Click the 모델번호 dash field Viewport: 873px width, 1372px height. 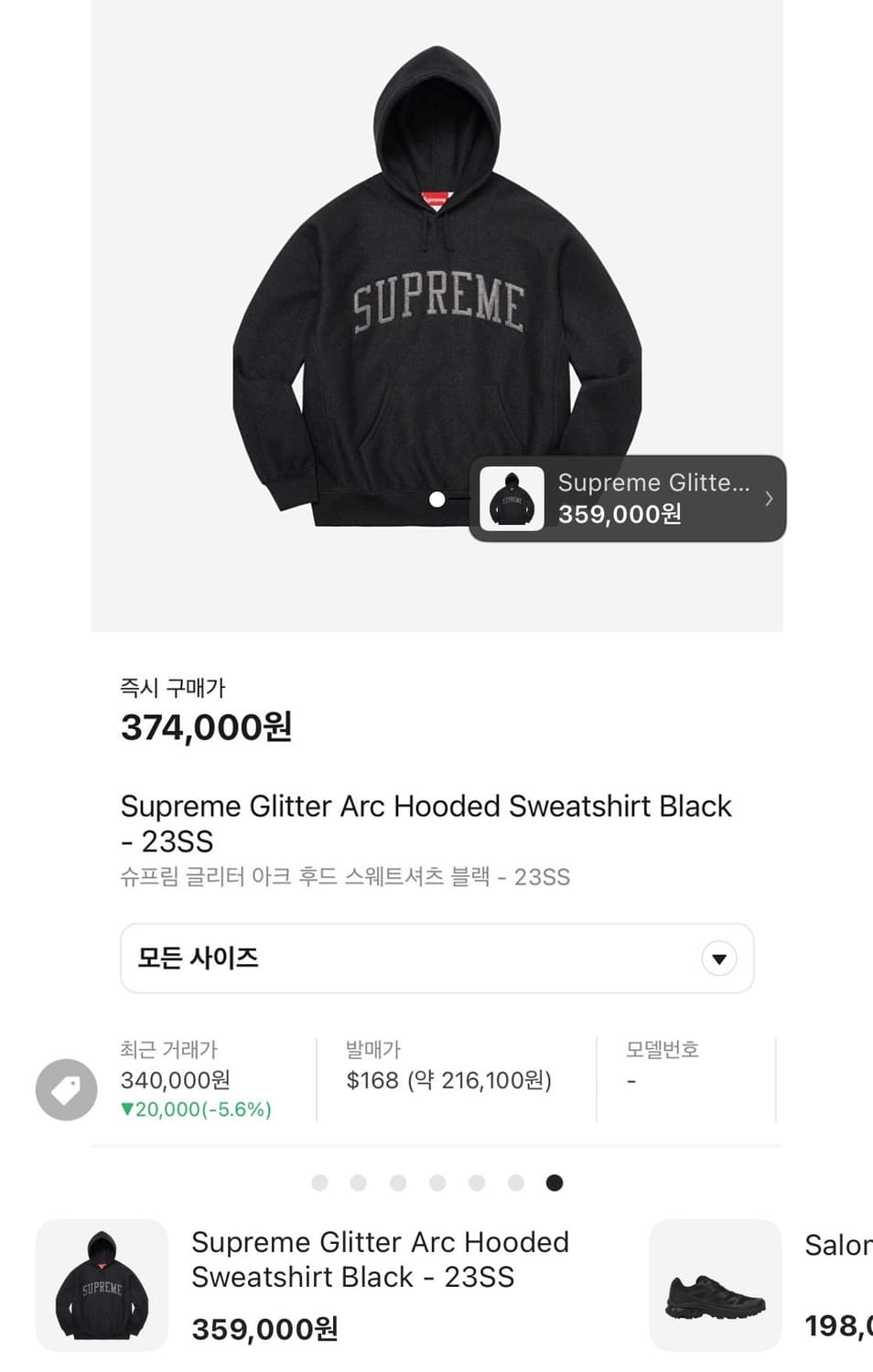coord(631,1079)
